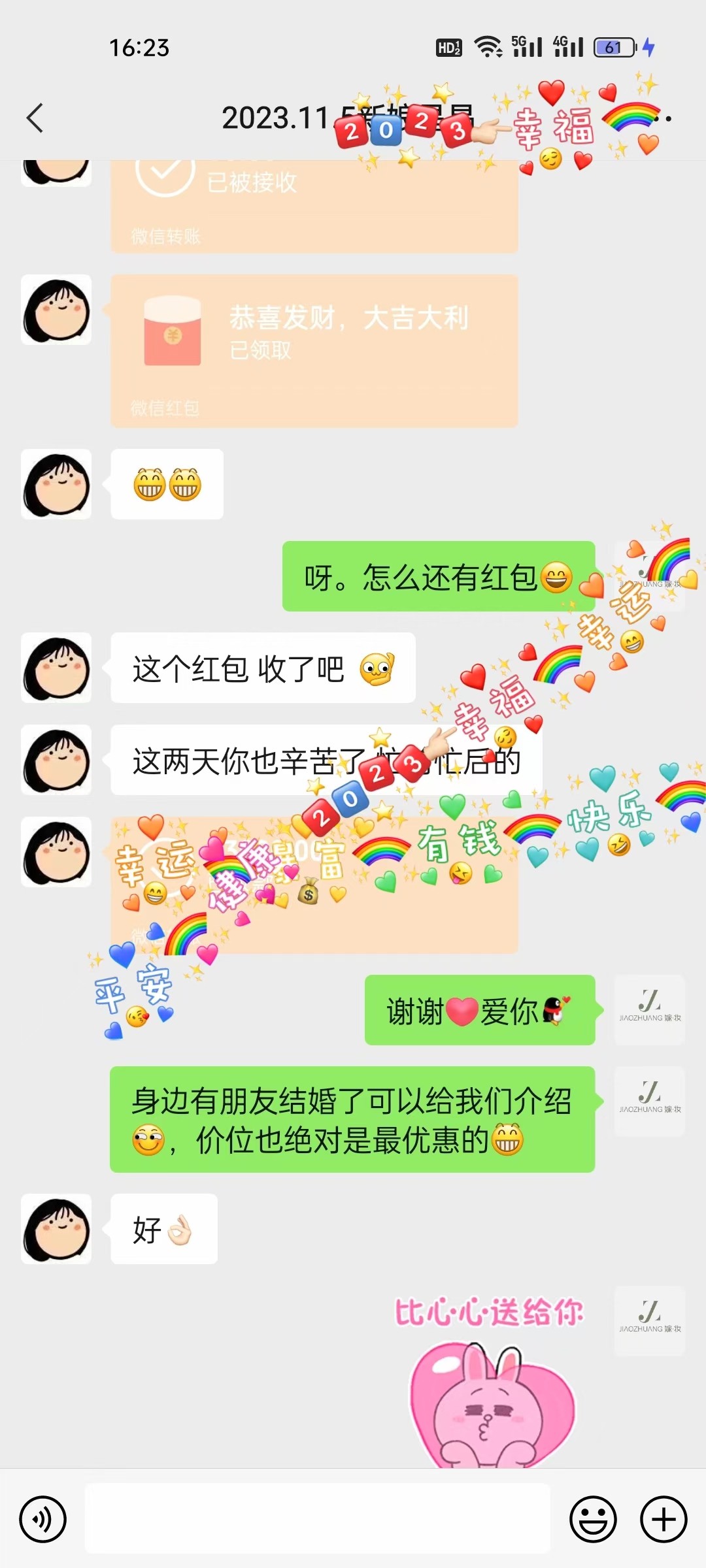This screenshot has height=1568, width=706.
Task: Focus the message text field
Action: click(318, 1518)
